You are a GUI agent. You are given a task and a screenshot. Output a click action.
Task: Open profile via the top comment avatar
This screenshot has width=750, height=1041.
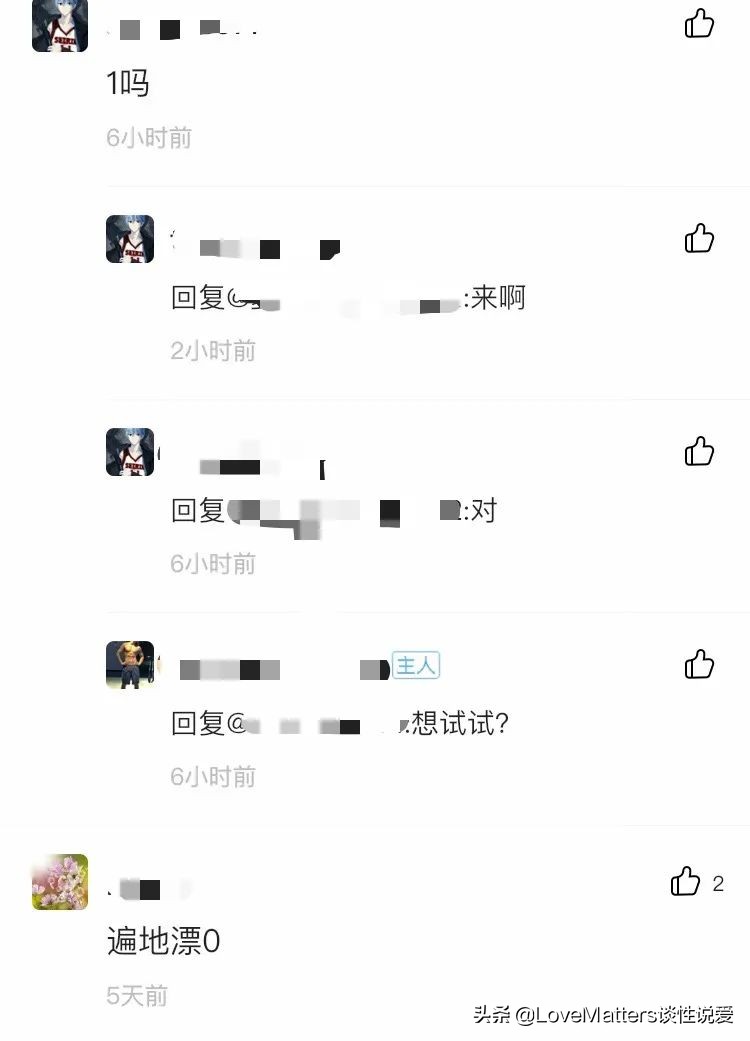(58, 26)
